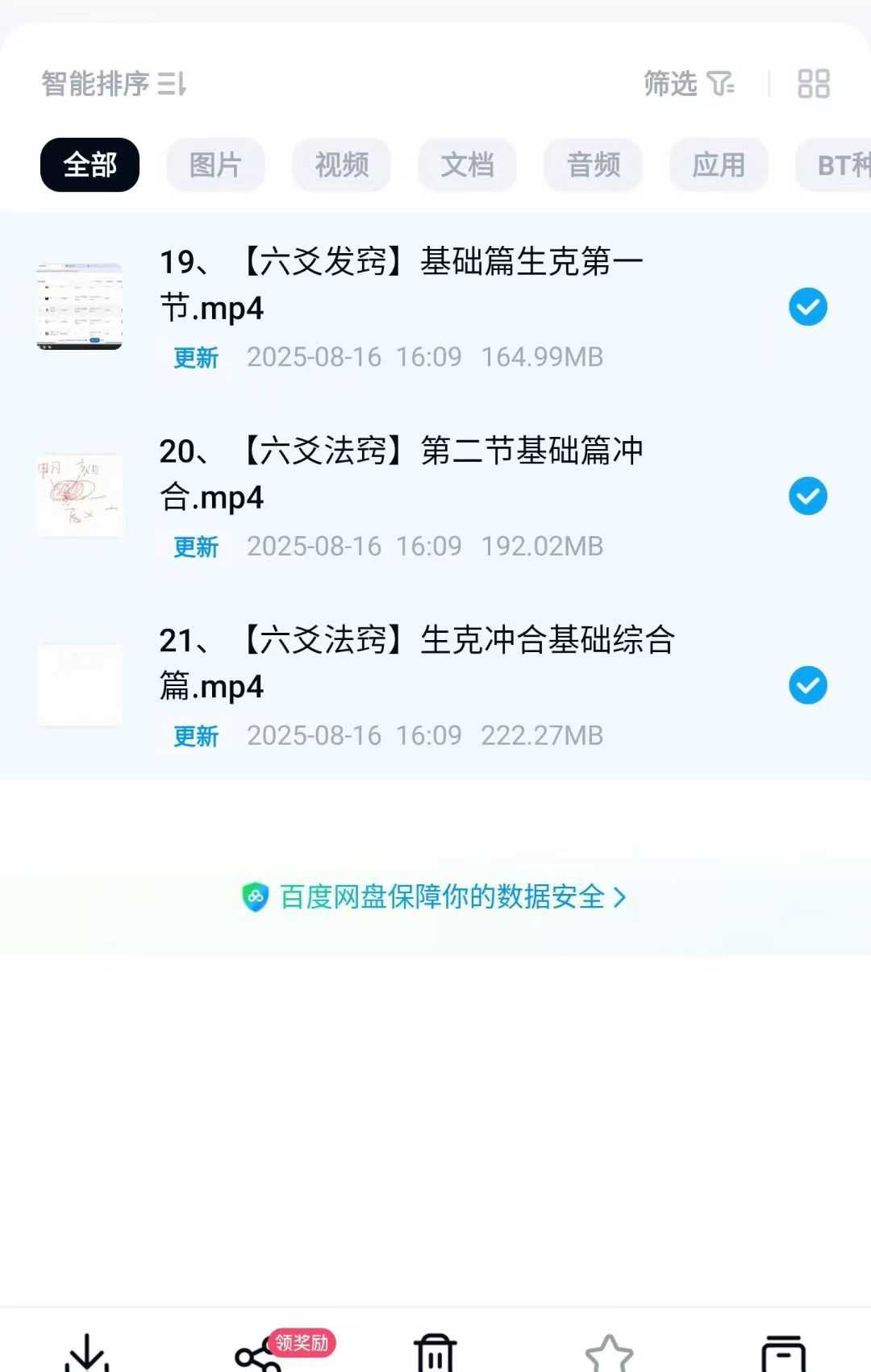
Task: Download the selected files
Action: (87, 1353)
